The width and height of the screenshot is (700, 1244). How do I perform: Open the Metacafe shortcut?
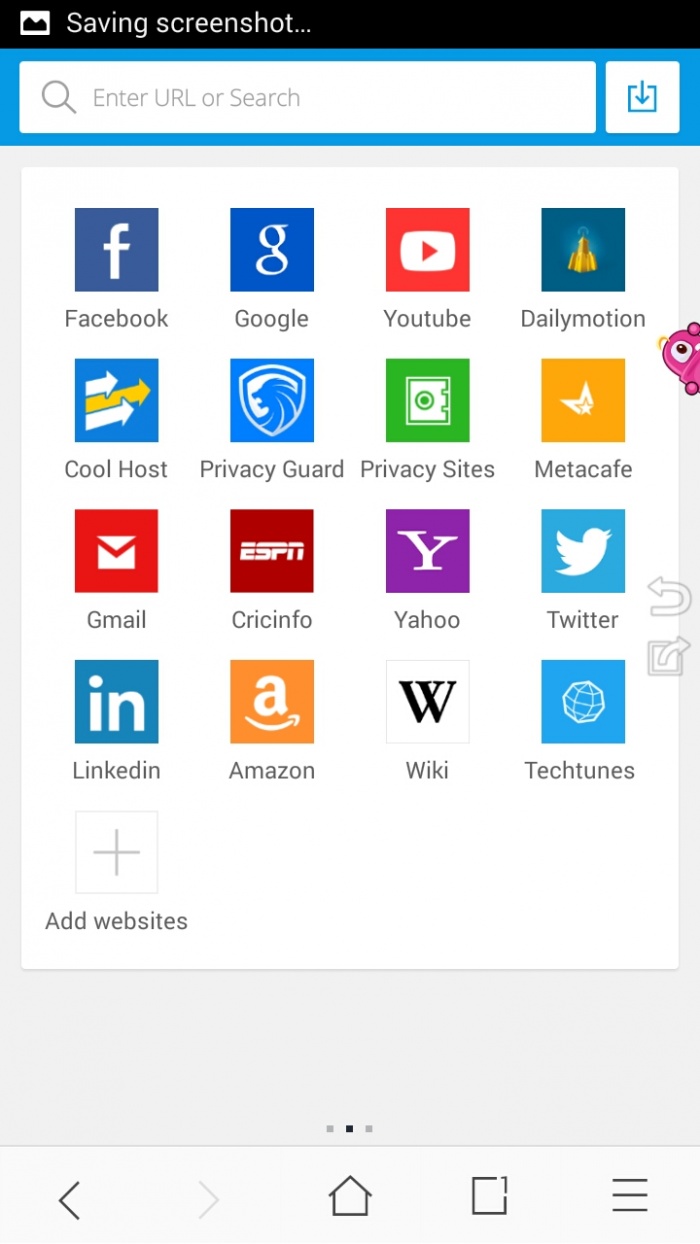583,400
